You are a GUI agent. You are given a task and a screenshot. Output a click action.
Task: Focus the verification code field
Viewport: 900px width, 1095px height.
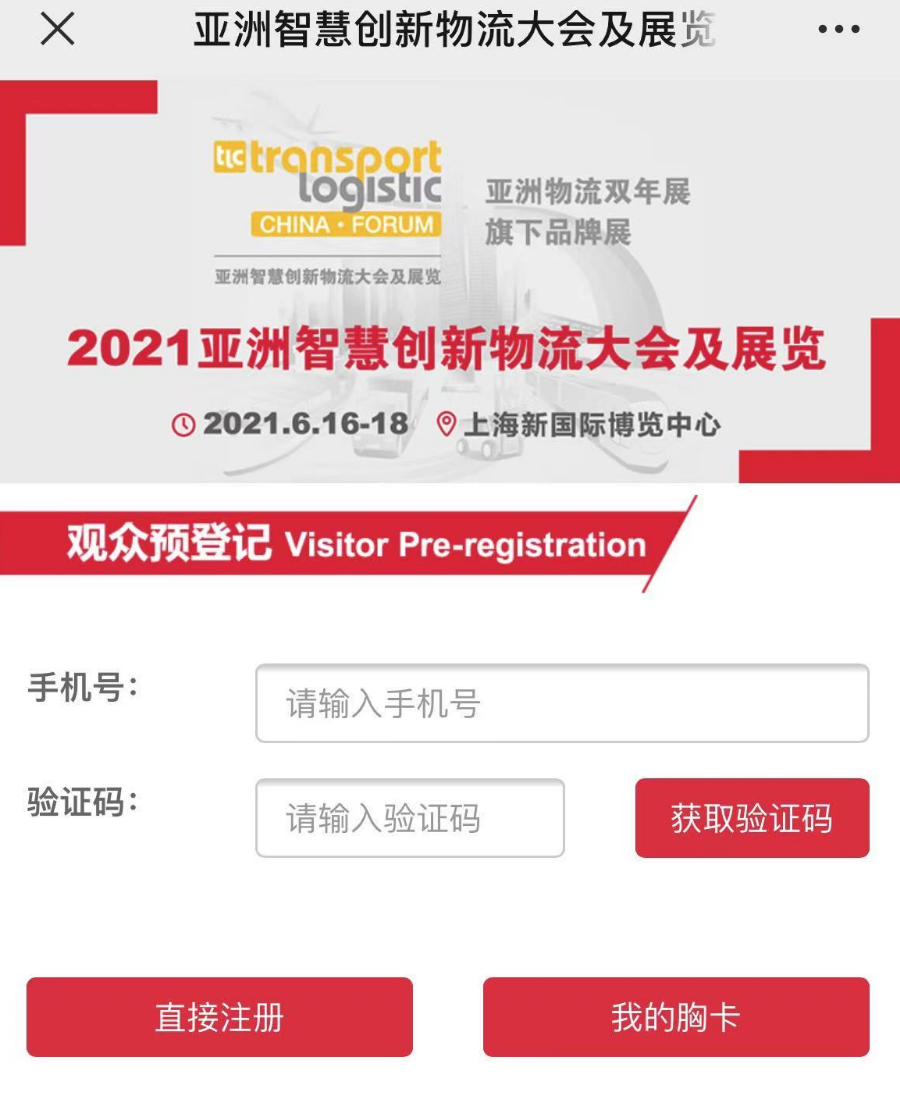pyautogui.click(x=410, y=818)
